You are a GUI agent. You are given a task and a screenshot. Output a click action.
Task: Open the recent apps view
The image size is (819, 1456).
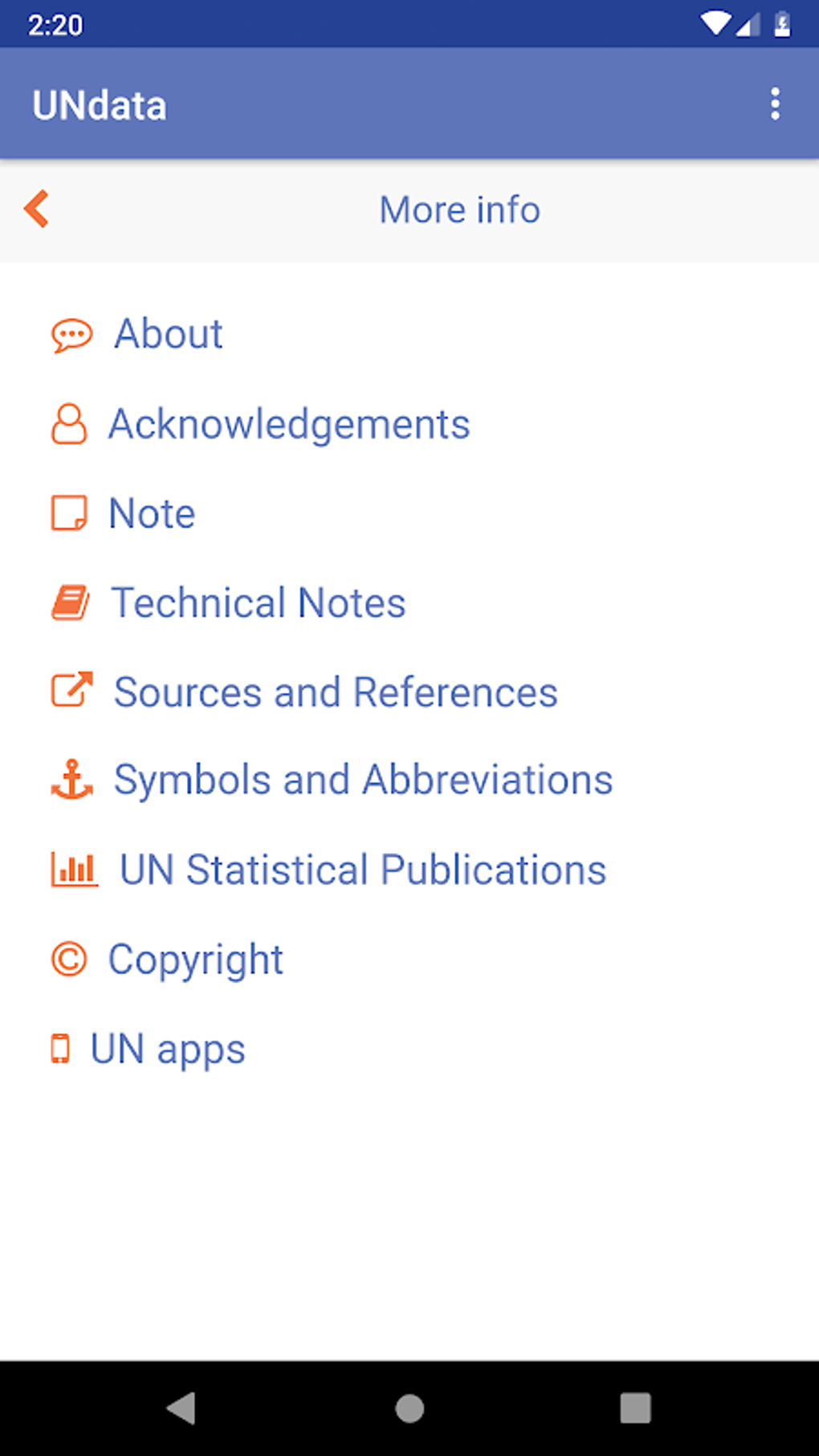point(635,1408)
